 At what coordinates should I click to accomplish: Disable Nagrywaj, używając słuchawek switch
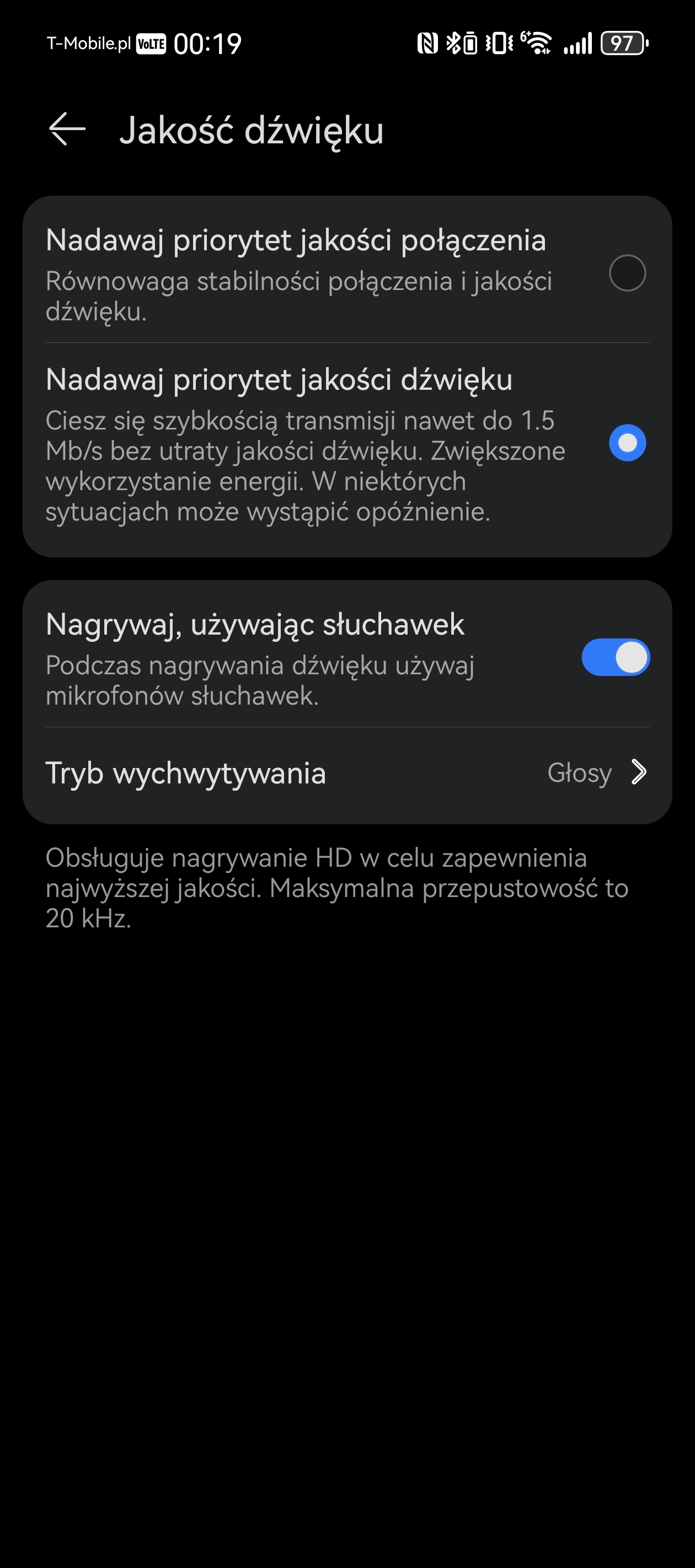[x=615, y=657]
